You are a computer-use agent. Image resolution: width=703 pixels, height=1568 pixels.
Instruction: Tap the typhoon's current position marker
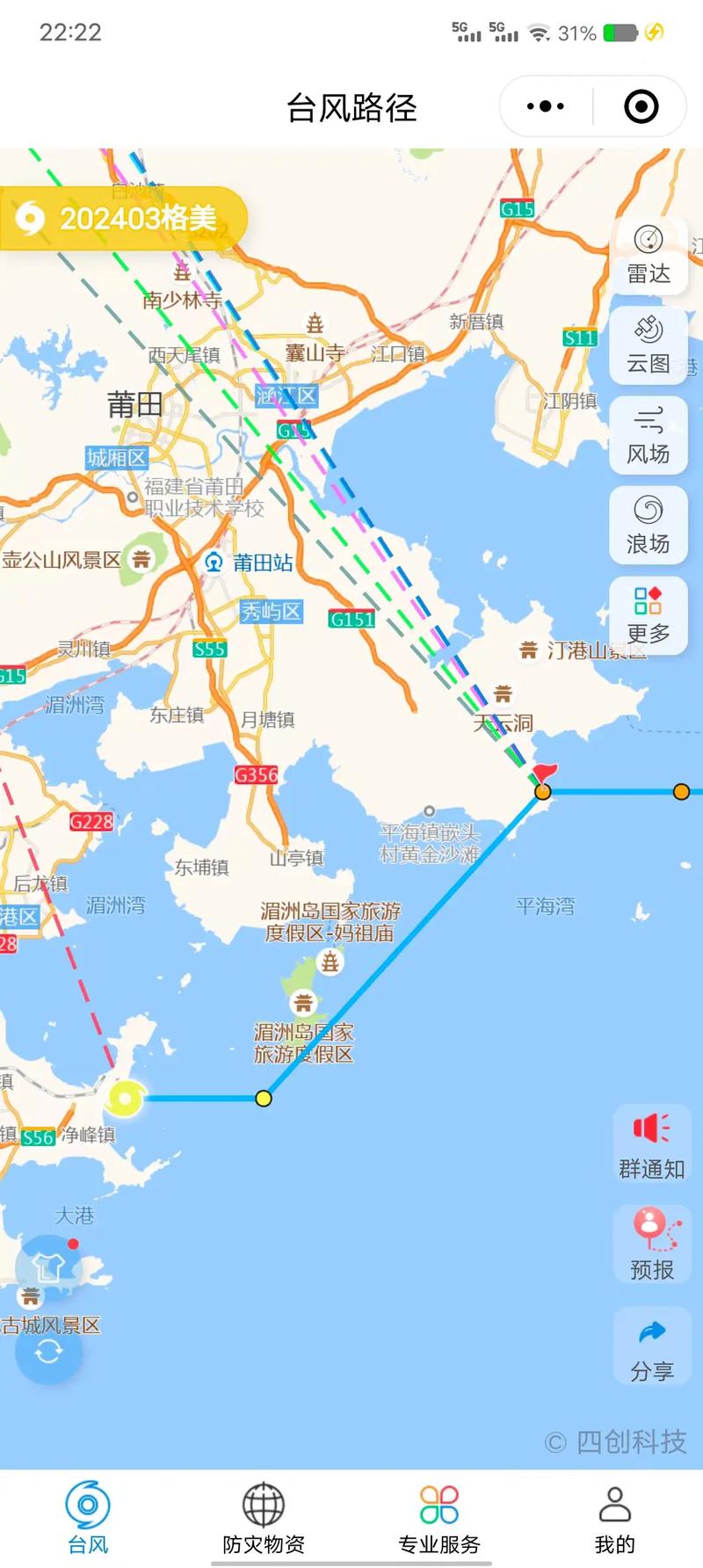[x=124, y=1099]
